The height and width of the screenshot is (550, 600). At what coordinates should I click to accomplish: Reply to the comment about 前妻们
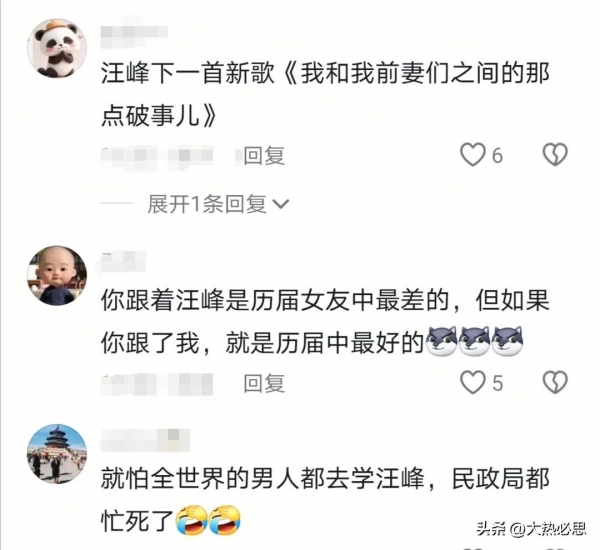(265, 156)
